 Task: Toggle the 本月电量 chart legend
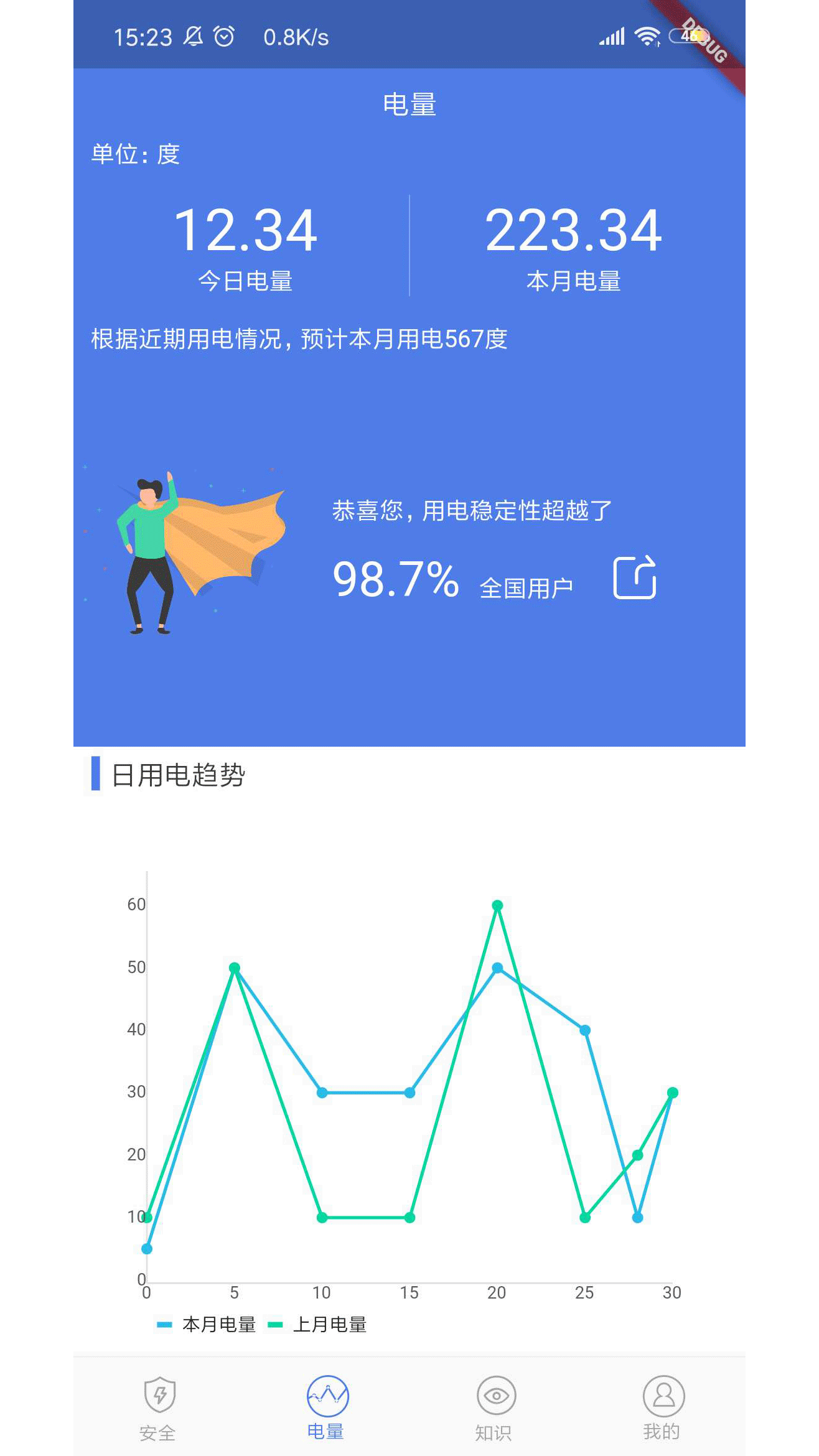click(208, 1325)
